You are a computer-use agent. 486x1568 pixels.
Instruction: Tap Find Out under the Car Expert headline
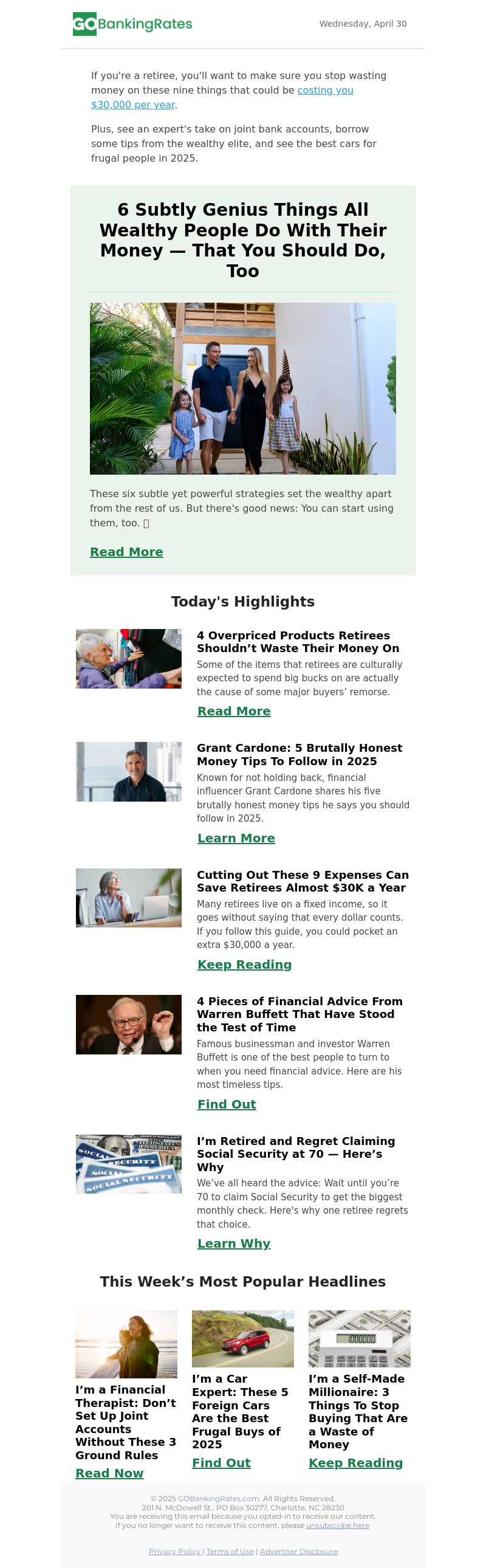click(x=221, y=1463)
